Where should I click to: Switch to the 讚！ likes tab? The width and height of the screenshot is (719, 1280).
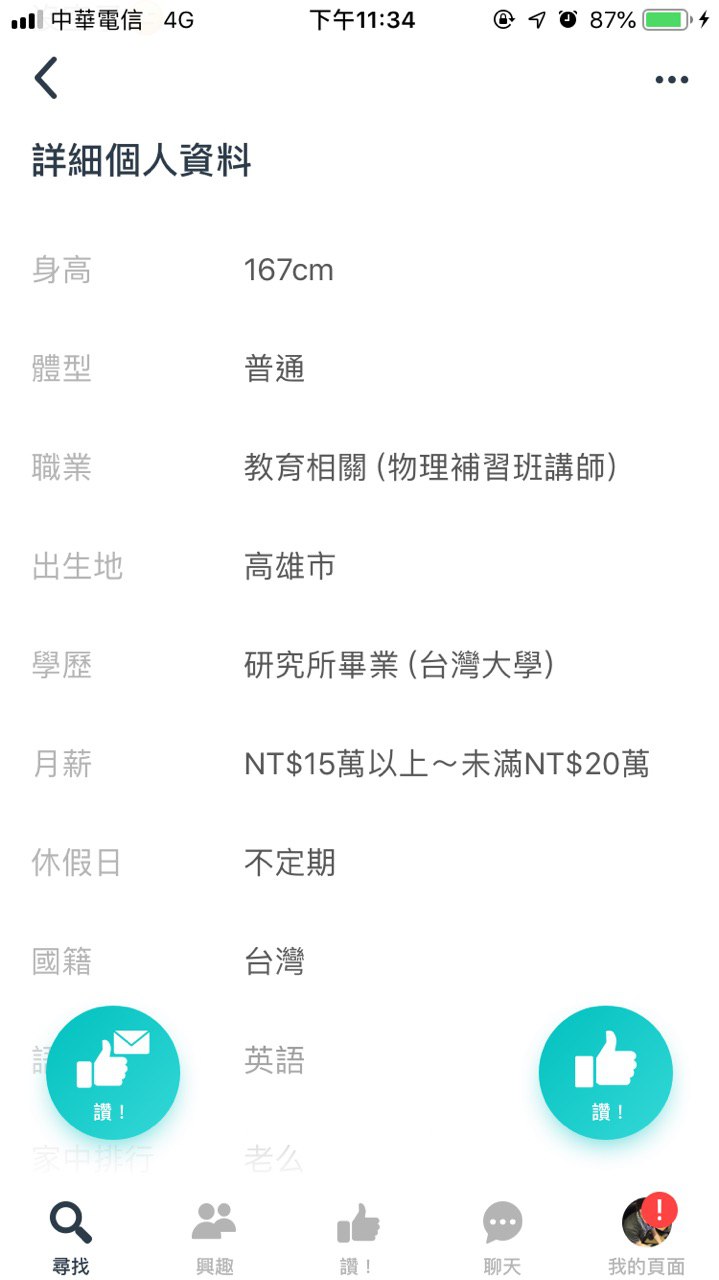point(358,1238)
